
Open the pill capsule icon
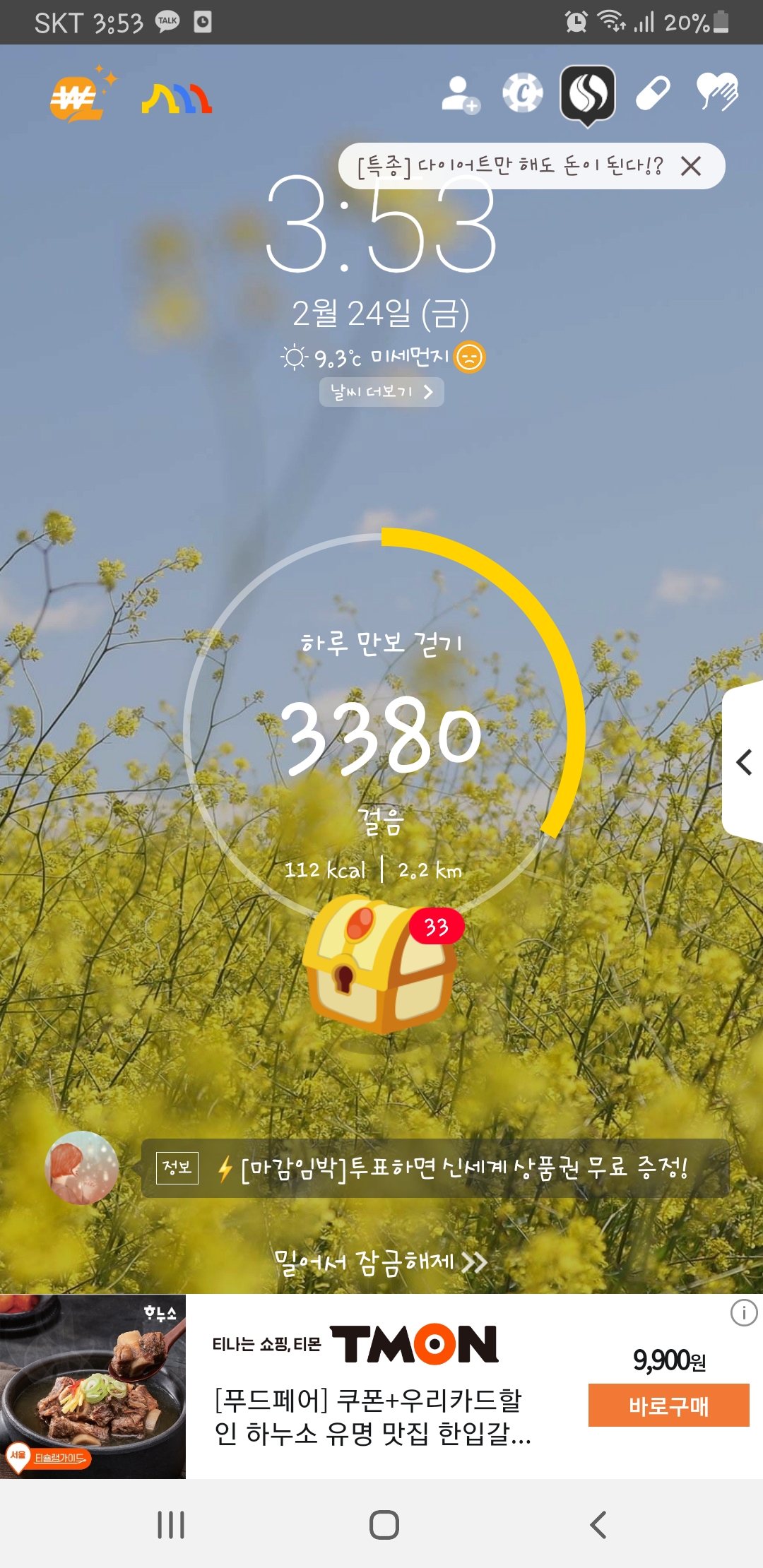coord(652,93)
